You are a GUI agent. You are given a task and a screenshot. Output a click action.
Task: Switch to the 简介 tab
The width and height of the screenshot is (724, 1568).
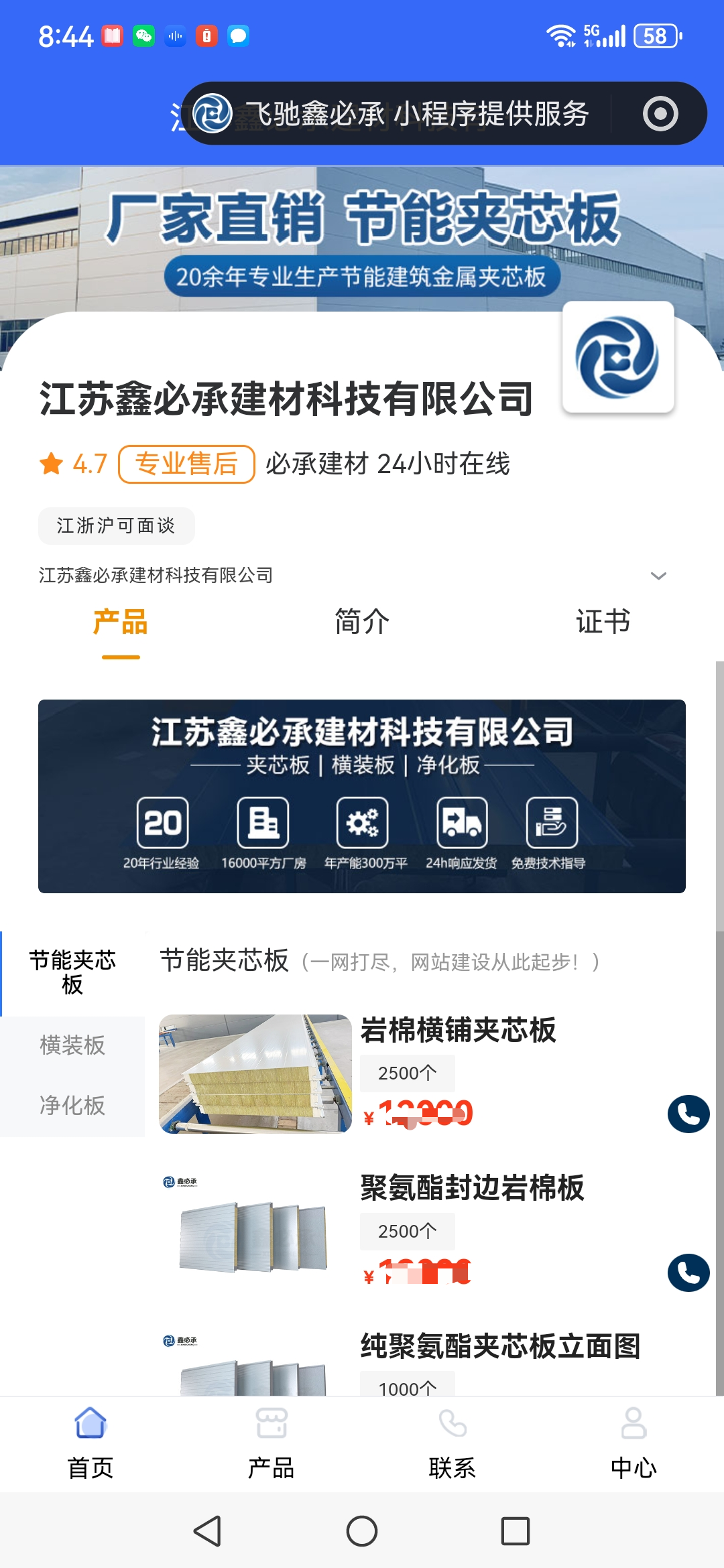point(362,622)
